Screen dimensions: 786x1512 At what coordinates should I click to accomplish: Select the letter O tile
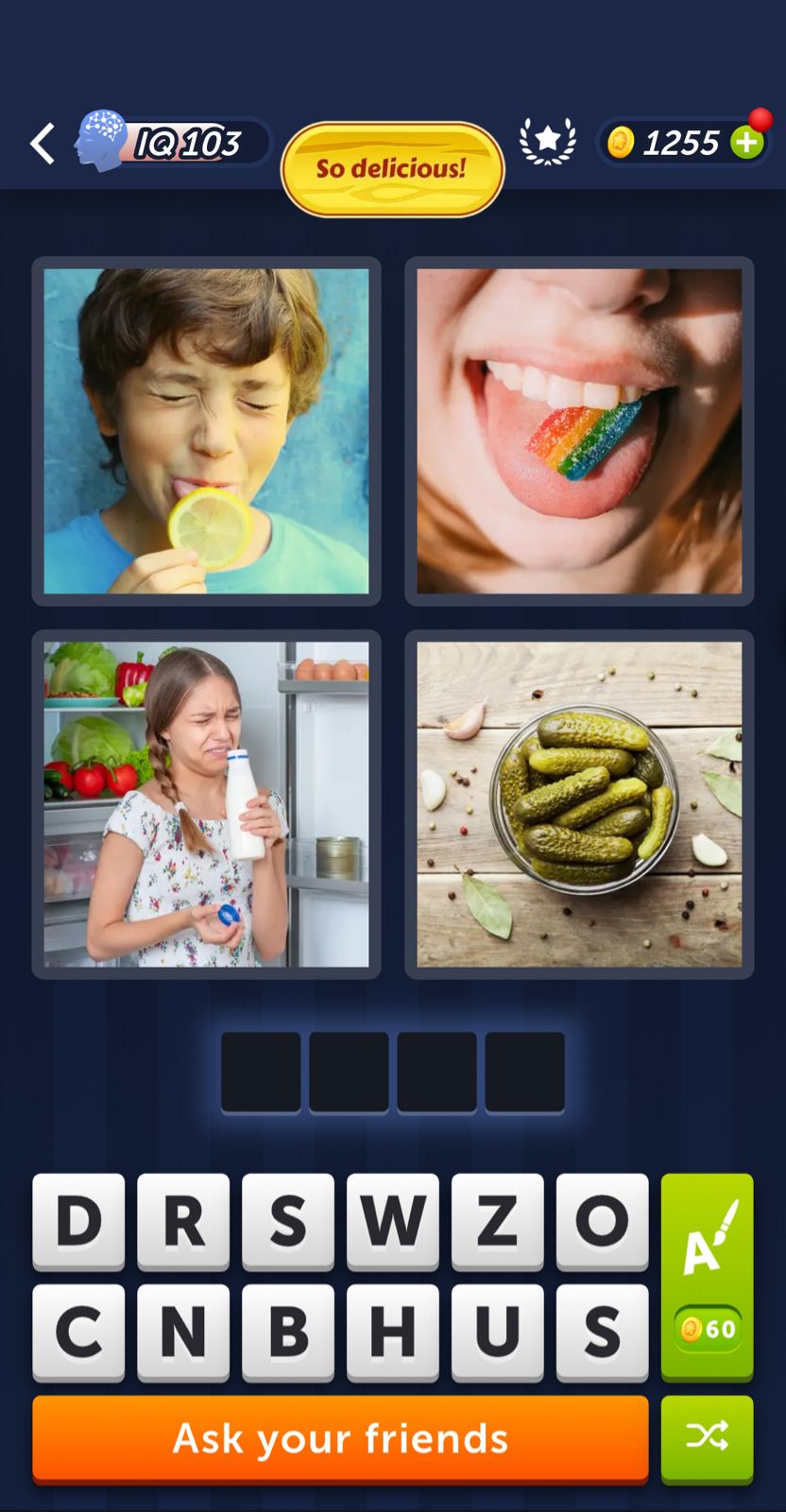603,1220
